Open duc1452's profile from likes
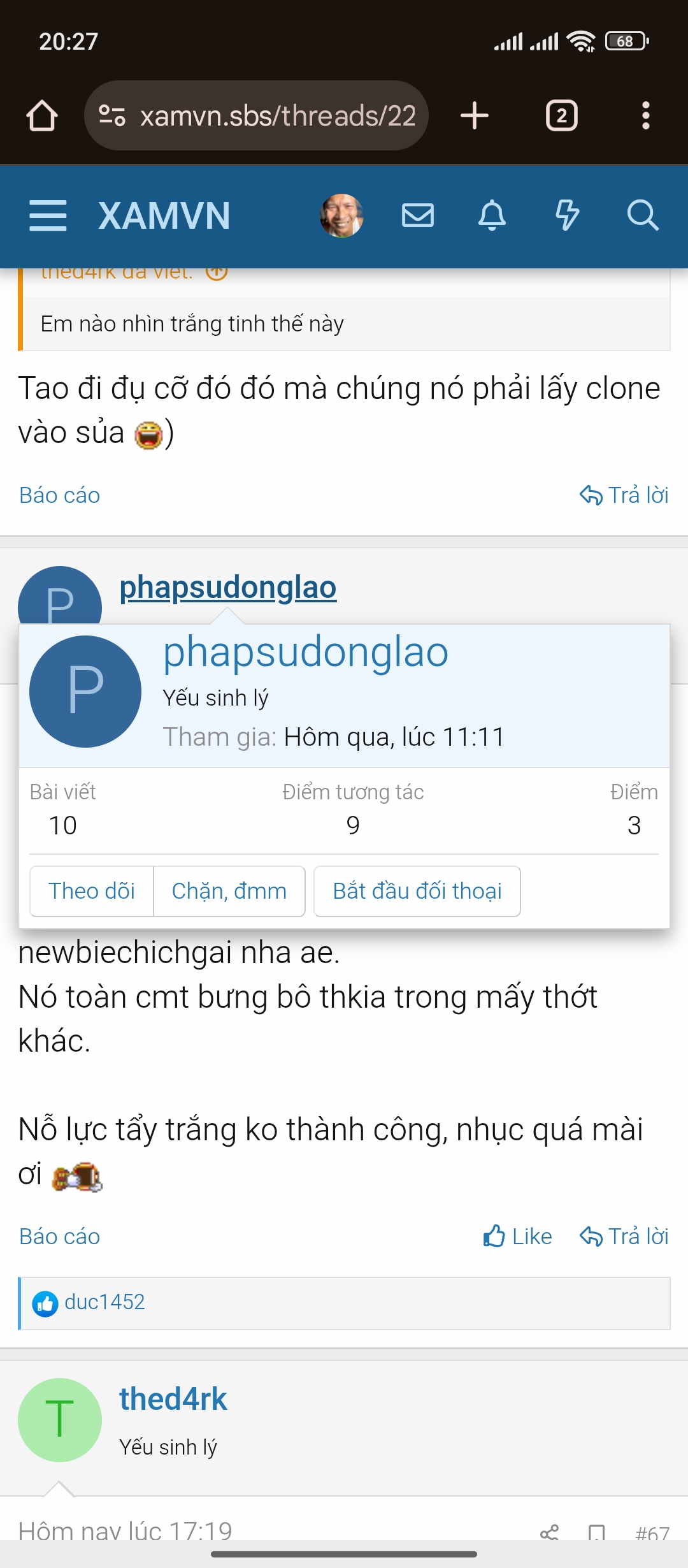Image resolution: width=688 pixels, height=1568 pixels. (x=104, y=1302)
